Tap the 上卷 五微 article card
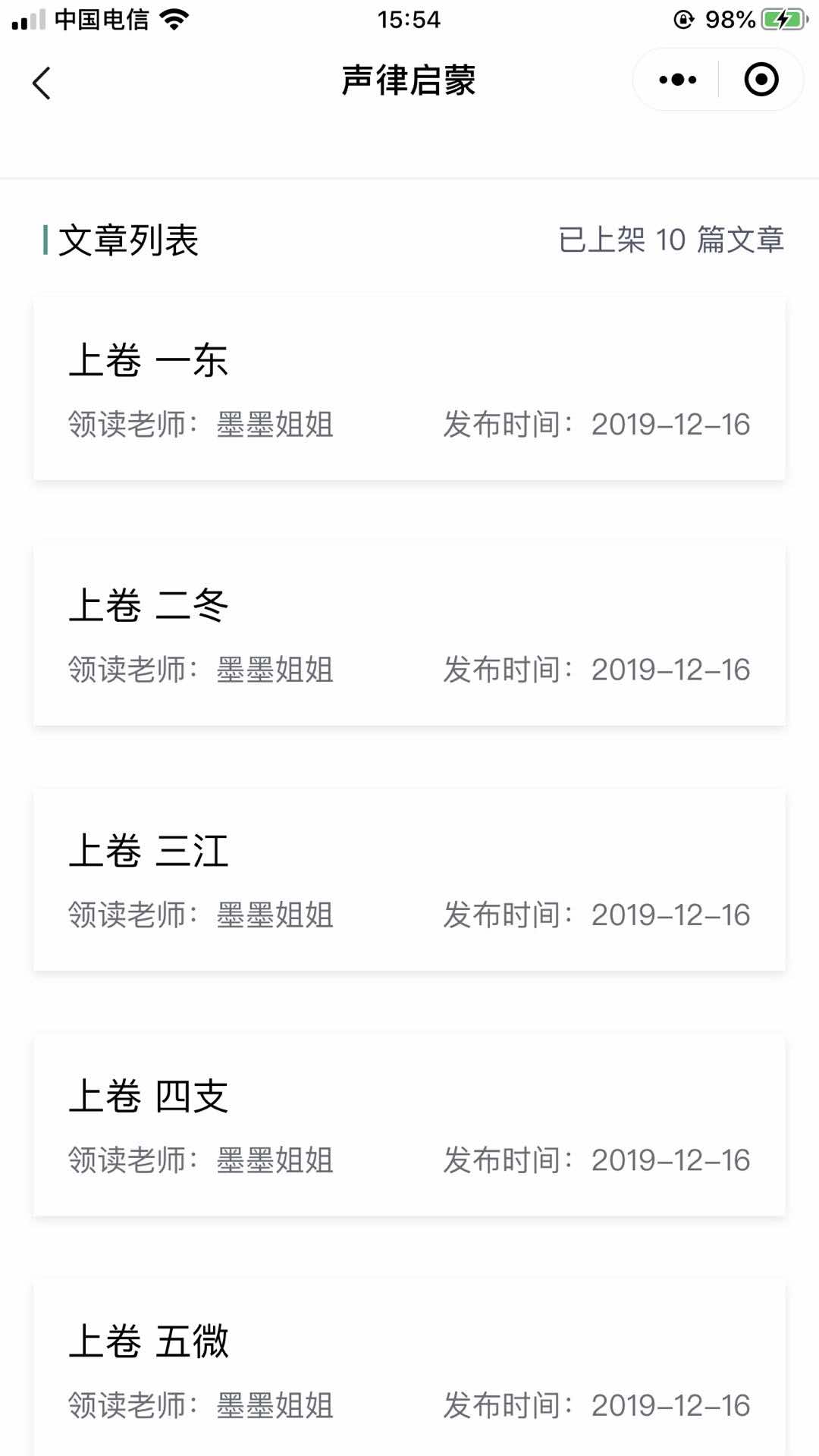This screenshot has width=819, height=1456. [x=409, y=1369]
